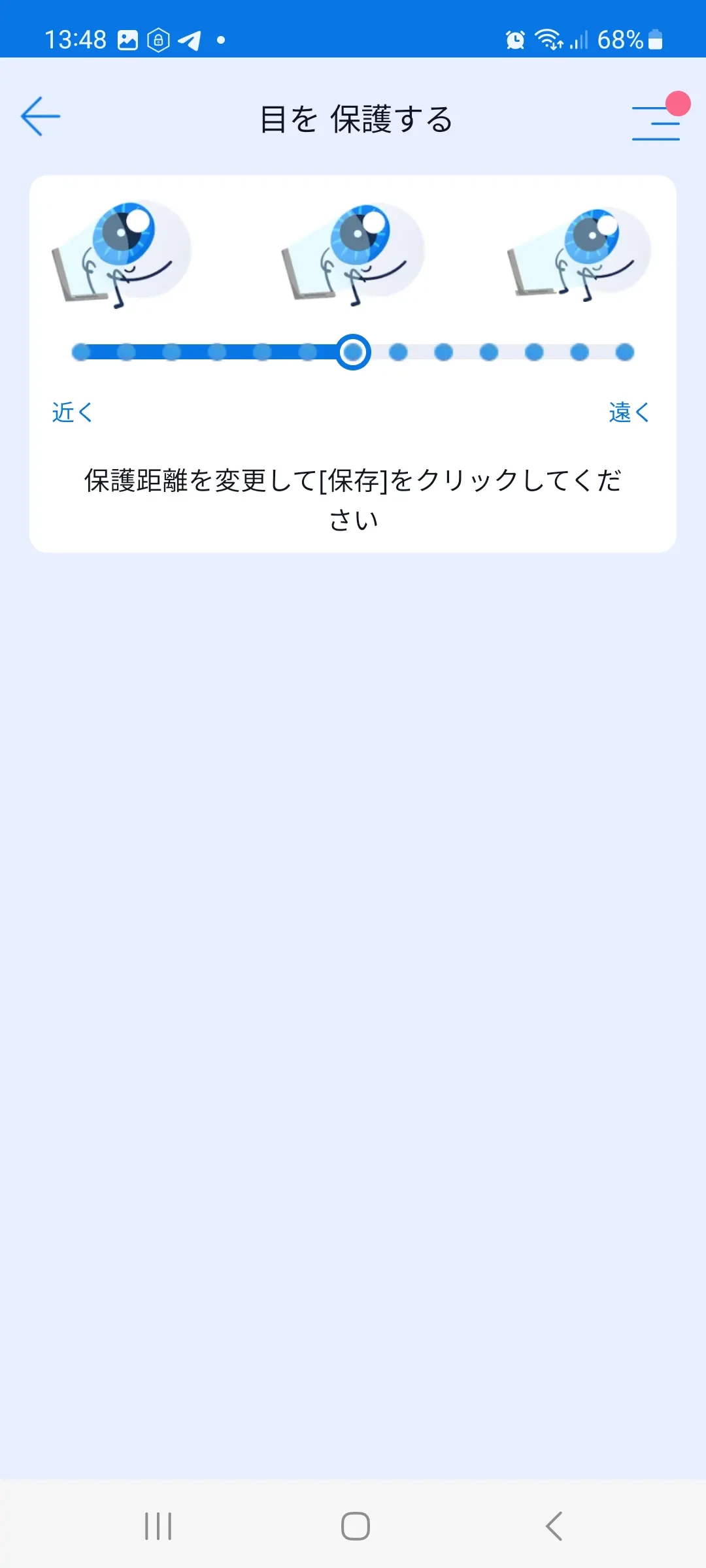Tap the system home button
The width and height of the screenshot is (706, 1568).
355,1526
